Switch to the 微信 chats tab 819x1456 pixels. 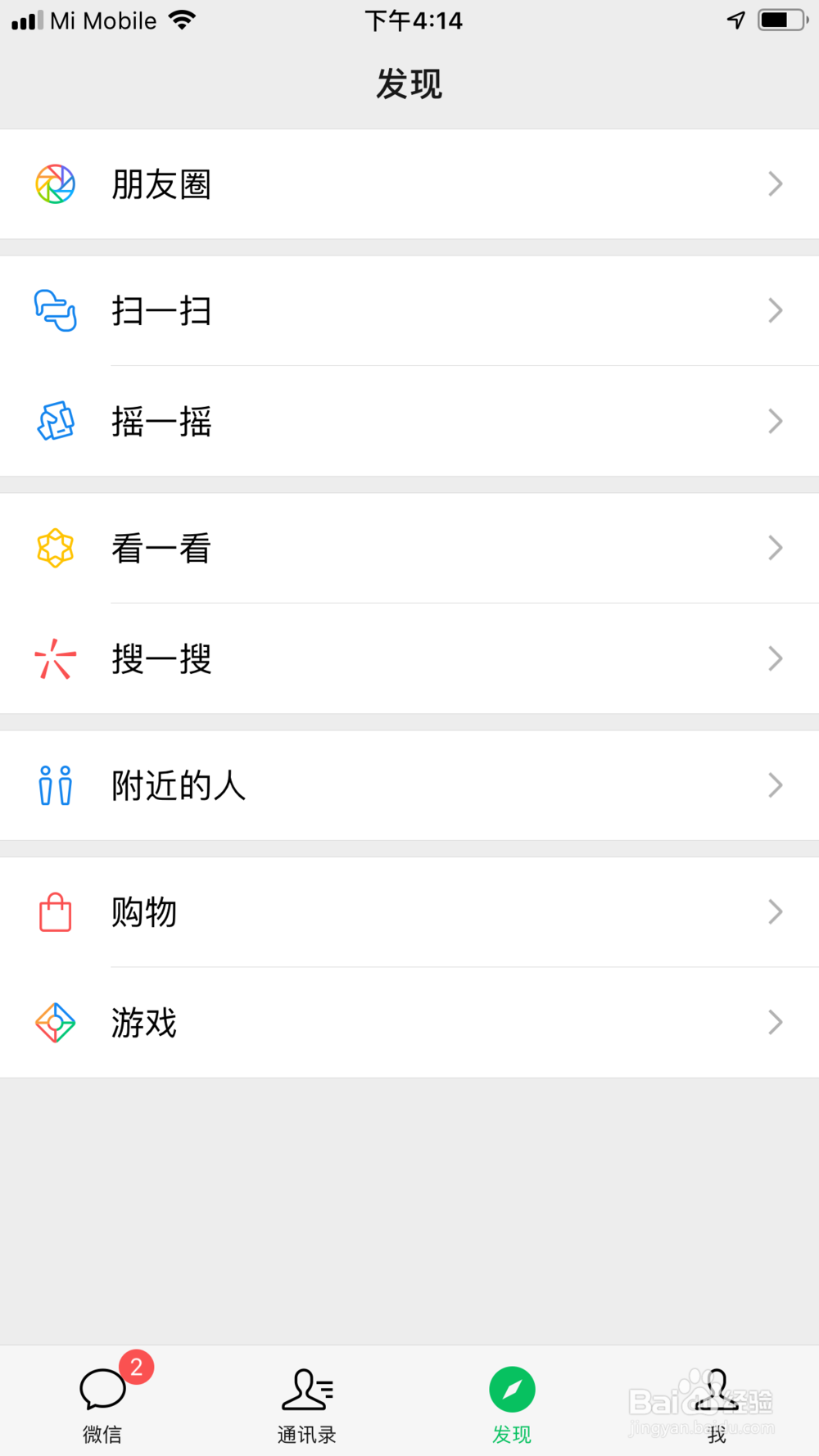pos(102,1402)
